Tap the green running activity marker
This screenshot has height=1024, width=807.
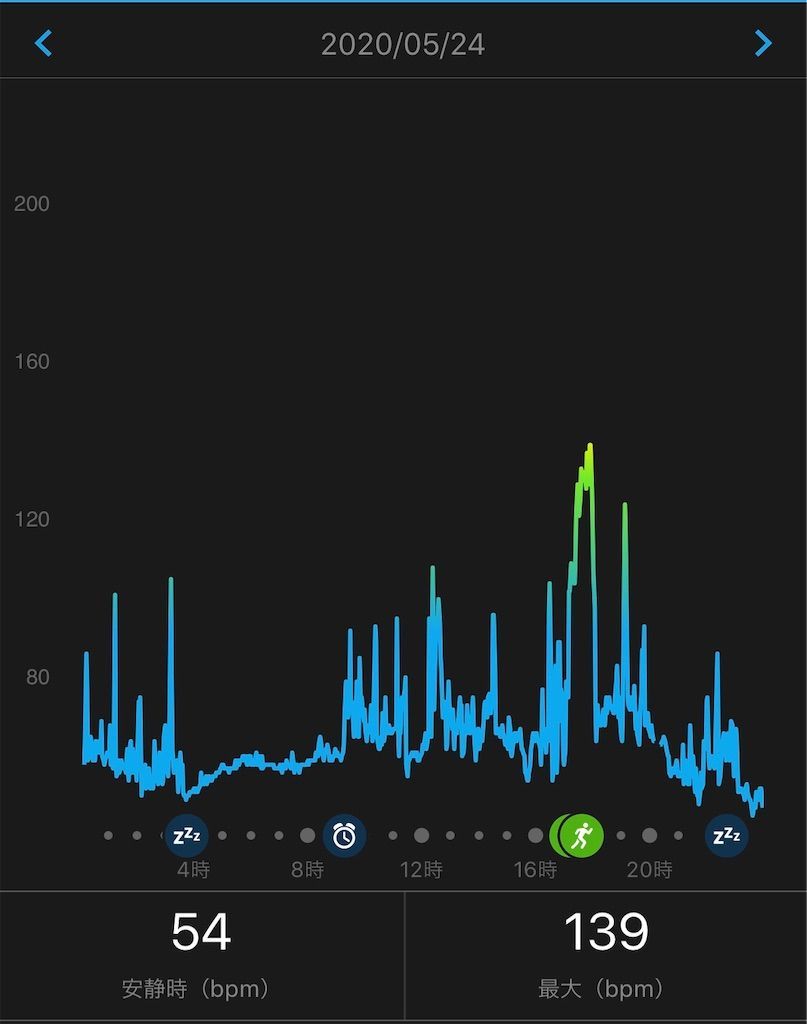[x=581, y=835]
